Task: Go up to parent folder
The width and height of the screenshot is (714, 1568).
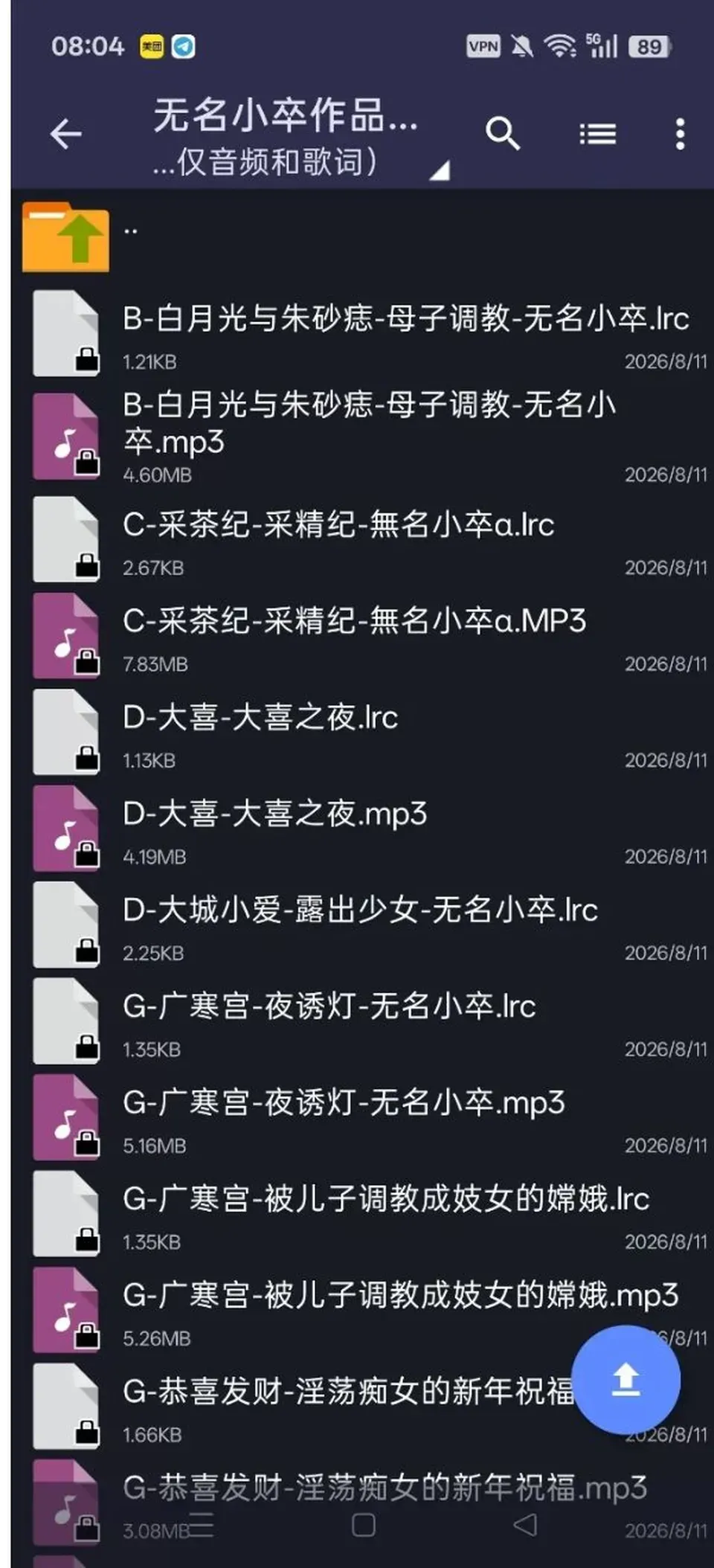Action: pos(362,237)
